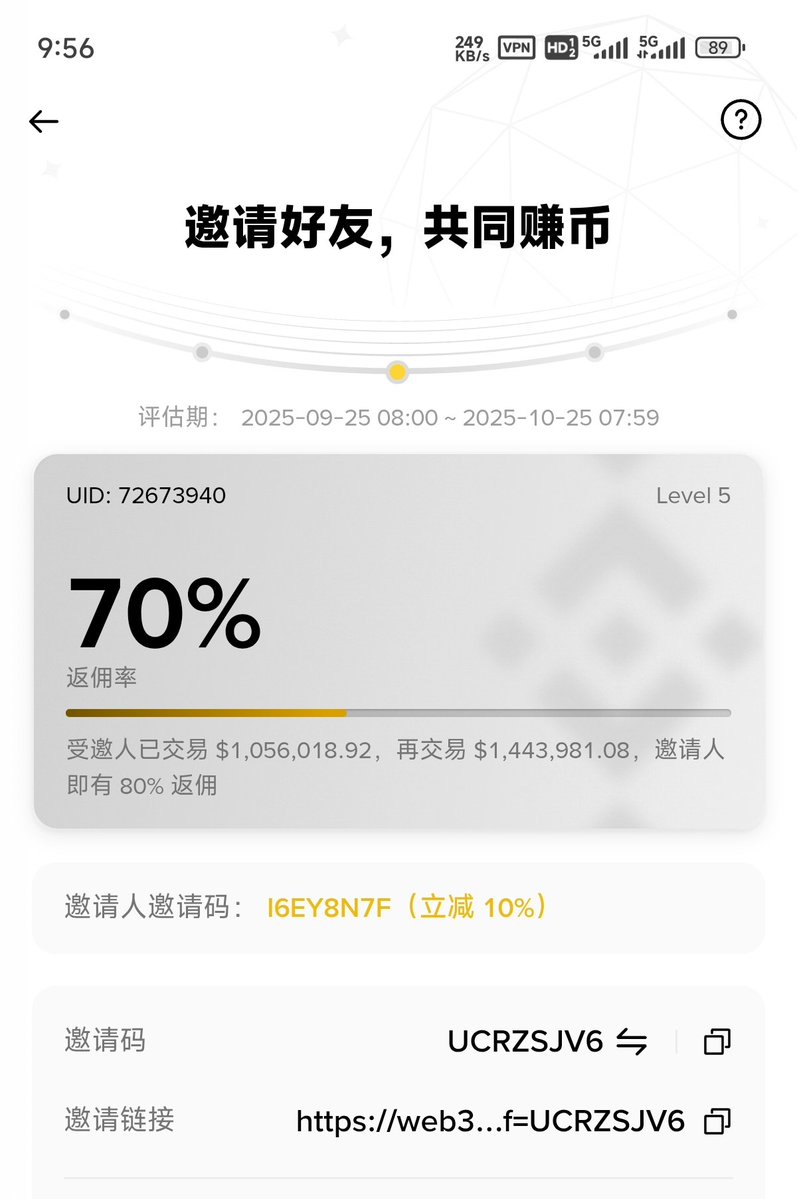Copy the invitation link

pyautogui.click(x=717, y=1121)
